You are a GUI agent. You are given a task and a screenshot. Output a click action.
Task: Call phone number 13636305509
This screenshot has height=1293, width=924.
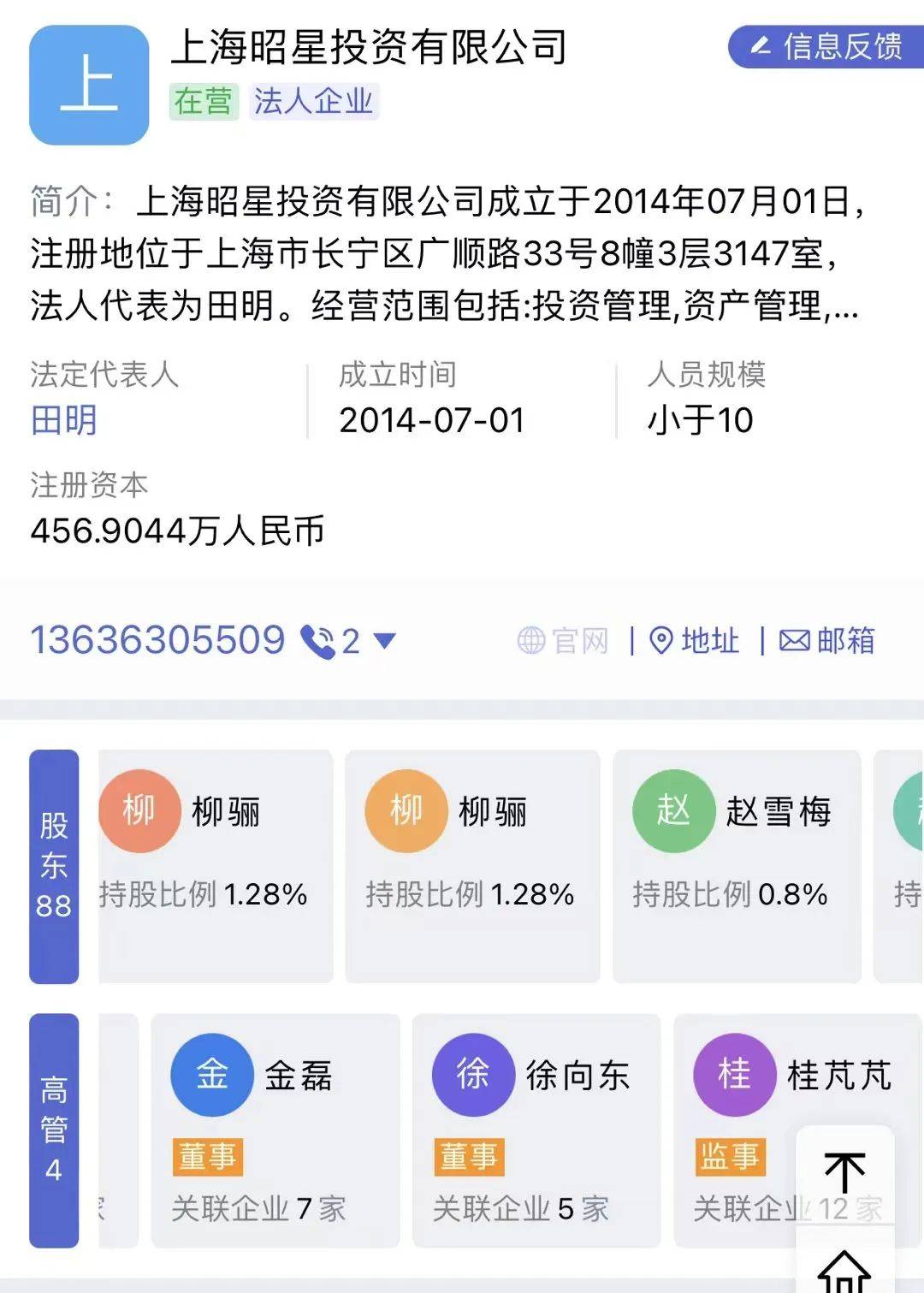[x=158, y=640]
